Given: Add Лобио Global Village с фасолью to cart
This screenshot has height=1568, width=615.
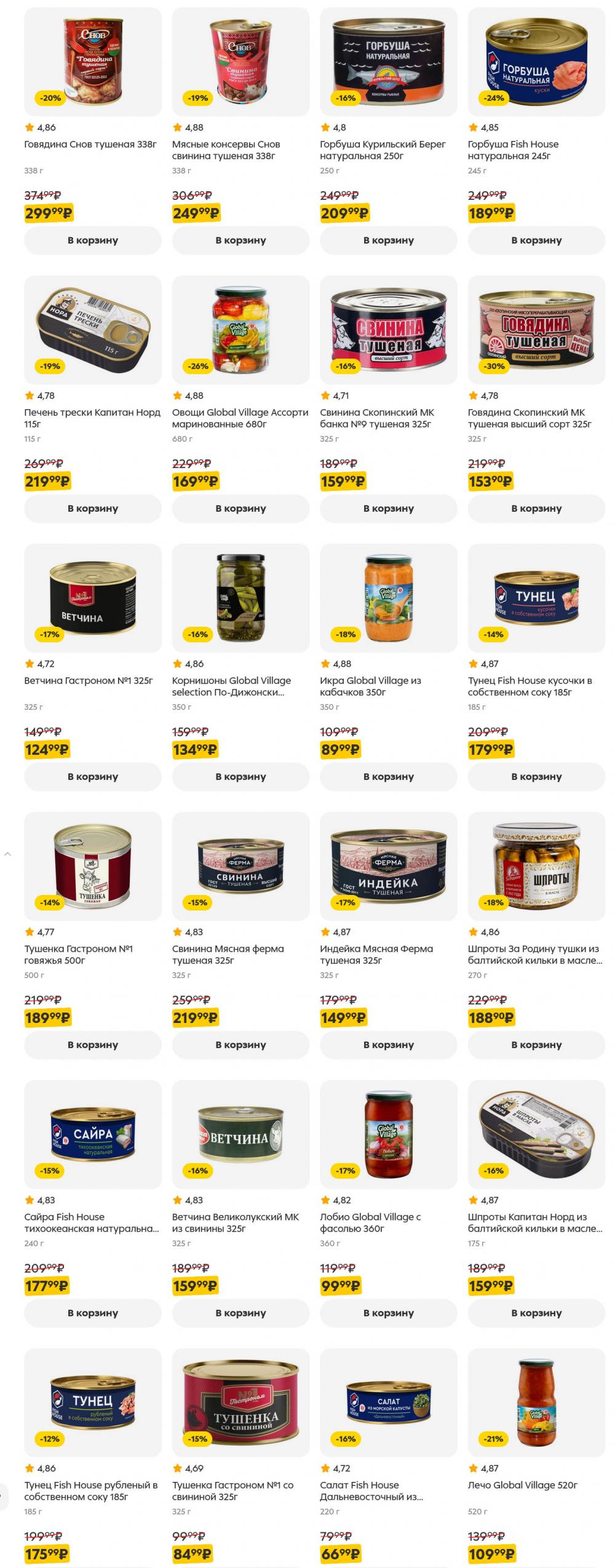Looking at the screenshot, I should (388, 1313).
